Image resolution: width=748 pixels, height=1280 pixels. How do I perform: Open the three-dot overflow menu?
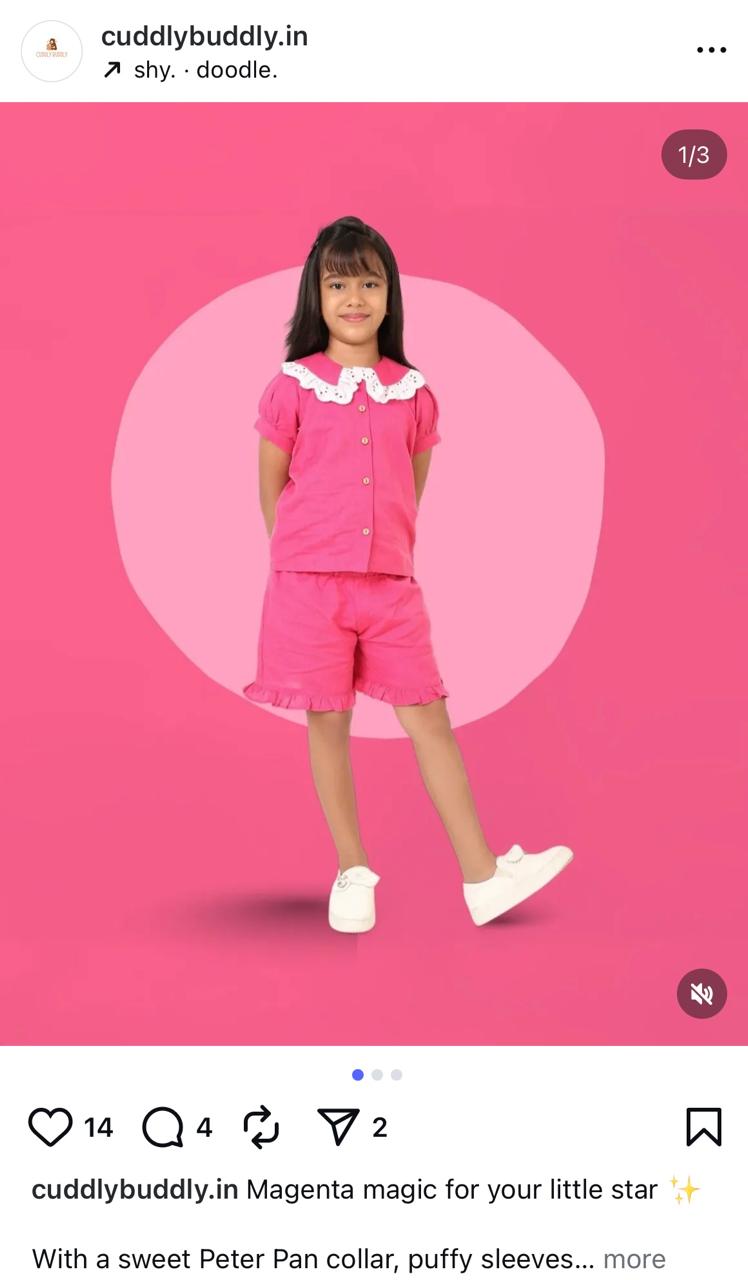pos(711,50)
